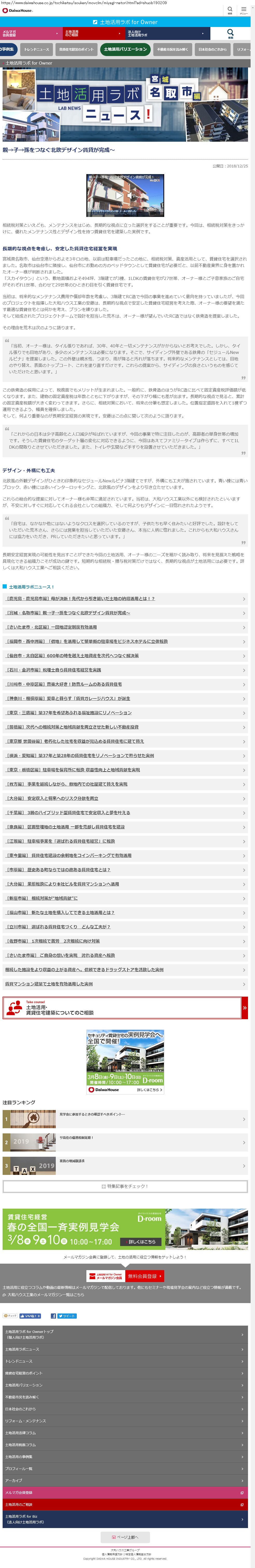The height and width of the screenshot is (1568, 255).
Task: Select the トレンドニュース tab
Action: 37,49
